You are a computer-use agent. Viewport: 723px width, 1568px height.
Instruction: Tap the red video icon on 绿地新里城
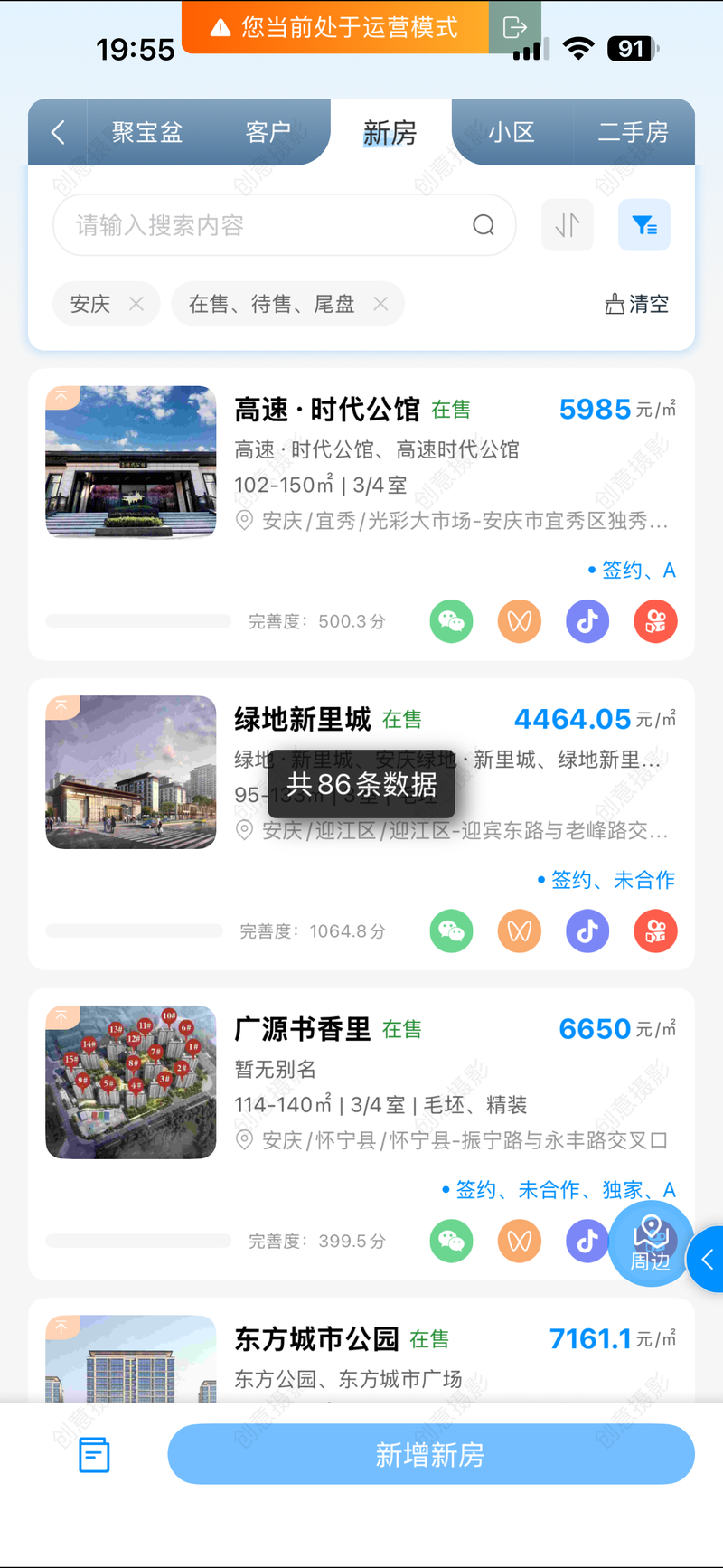click(x=655, y=931)
